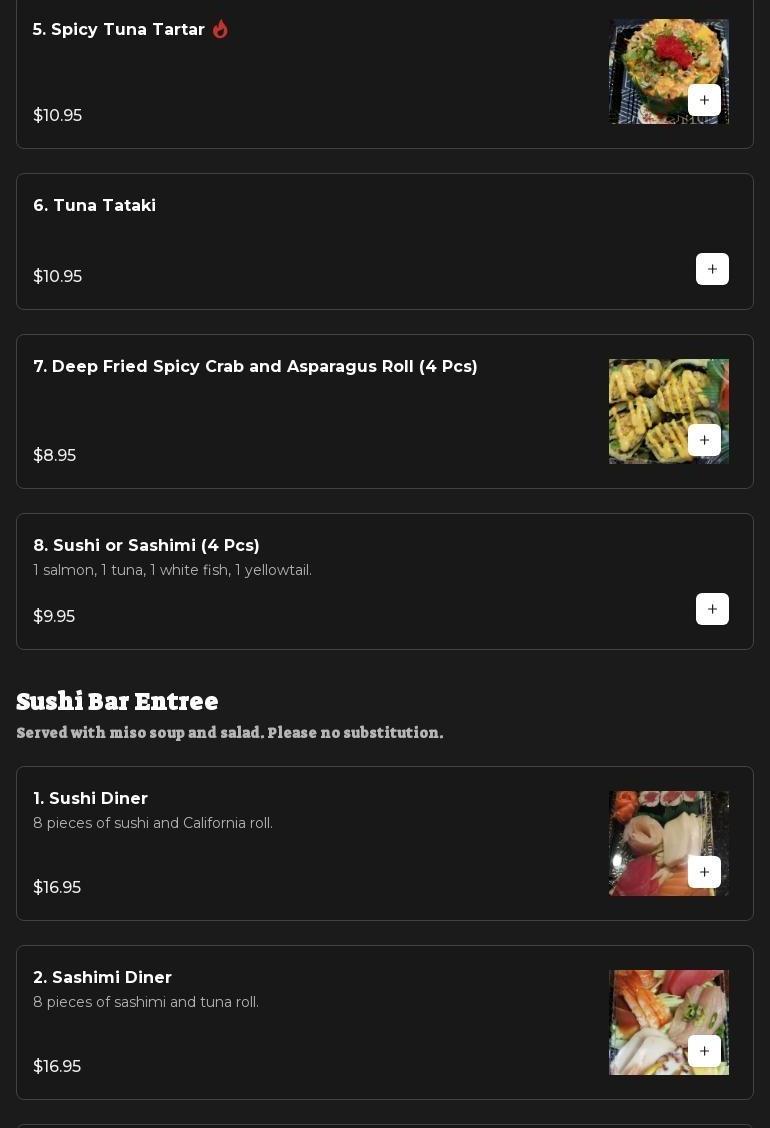
Task: Add Sushi or Sashimi (4 Pcs)
Action: [x=712, y=609]
